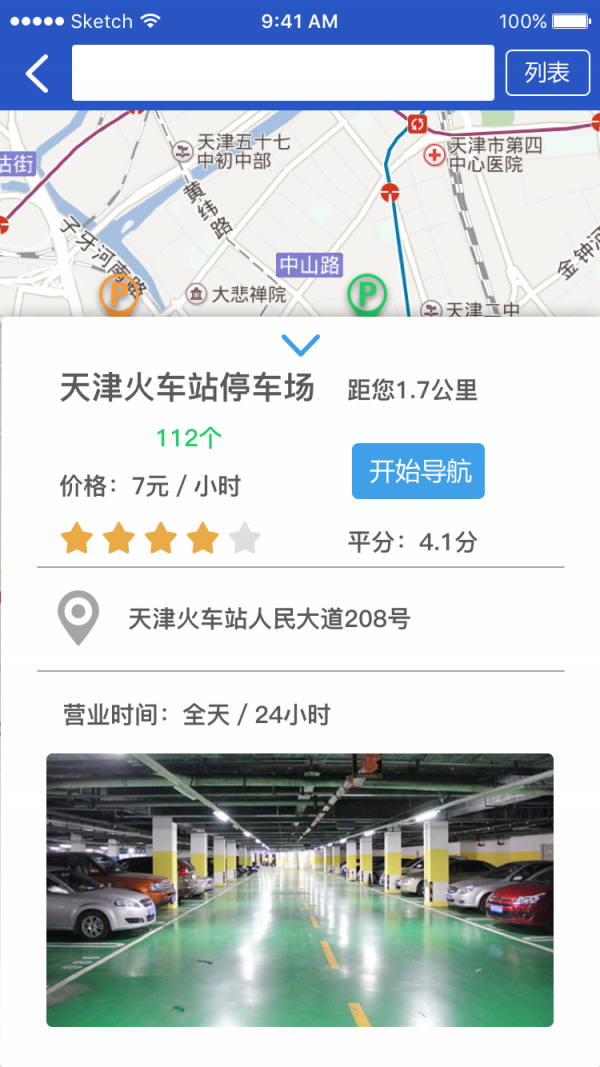Open the parking garage photo

tap(300, 889)
